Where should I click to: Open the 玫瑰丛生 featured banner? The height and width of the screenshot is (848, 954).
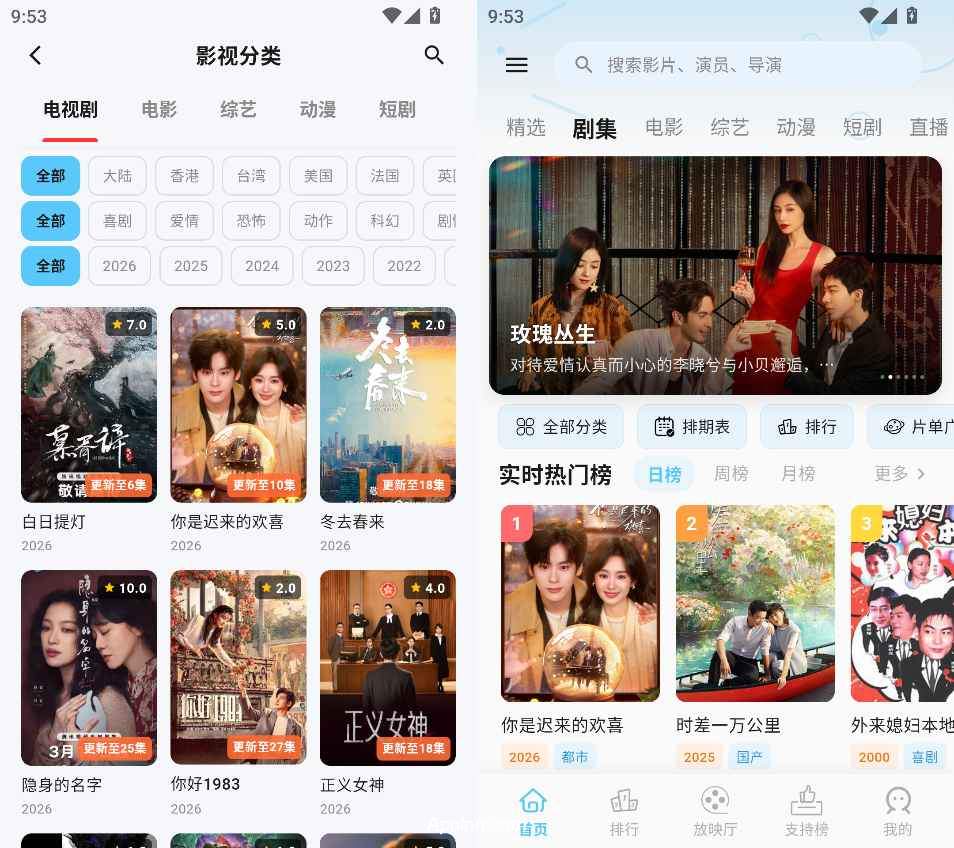point(715,275)
